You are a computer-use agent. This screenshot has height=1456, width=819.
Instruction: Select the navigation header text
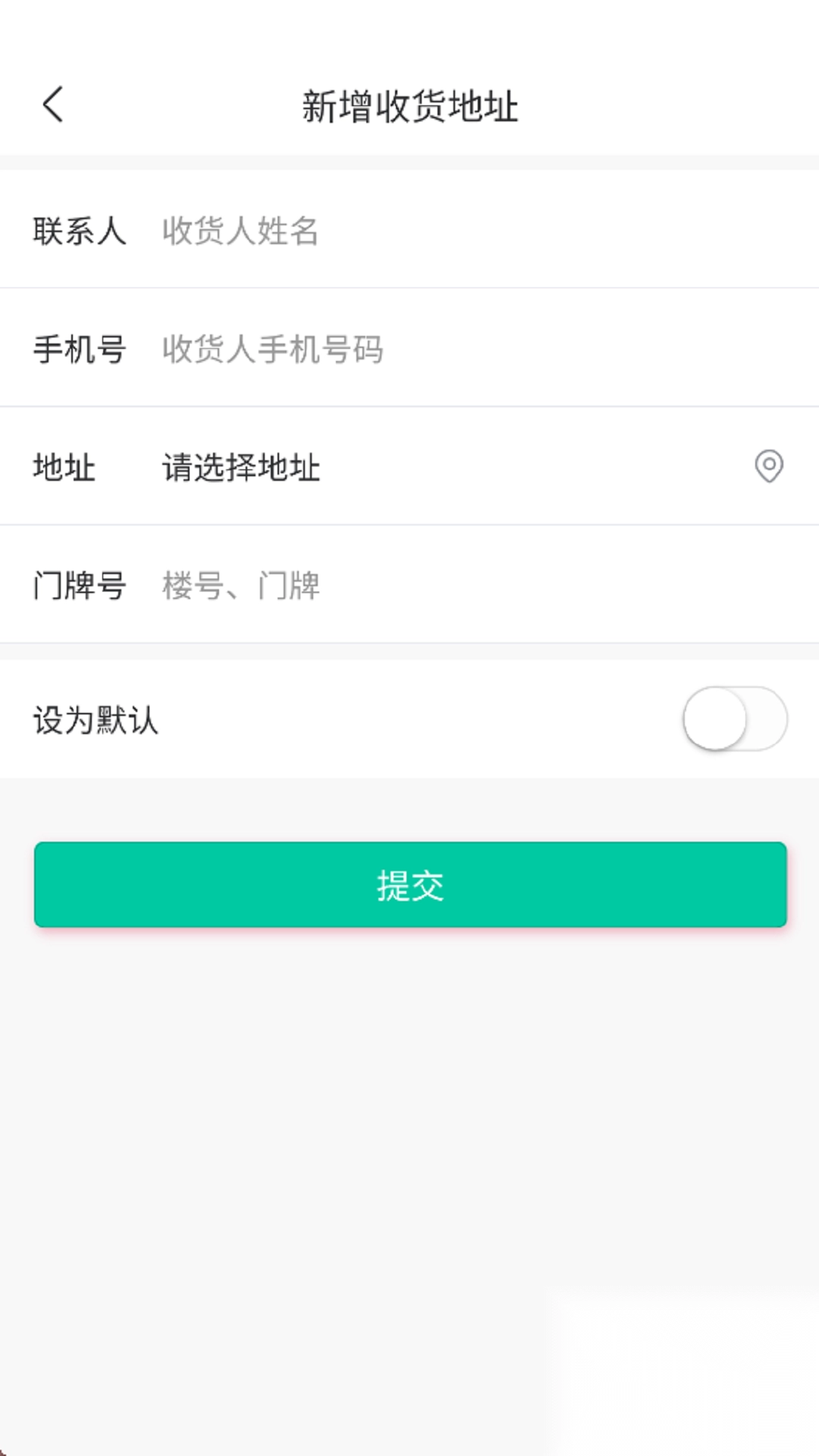[409, 106]
